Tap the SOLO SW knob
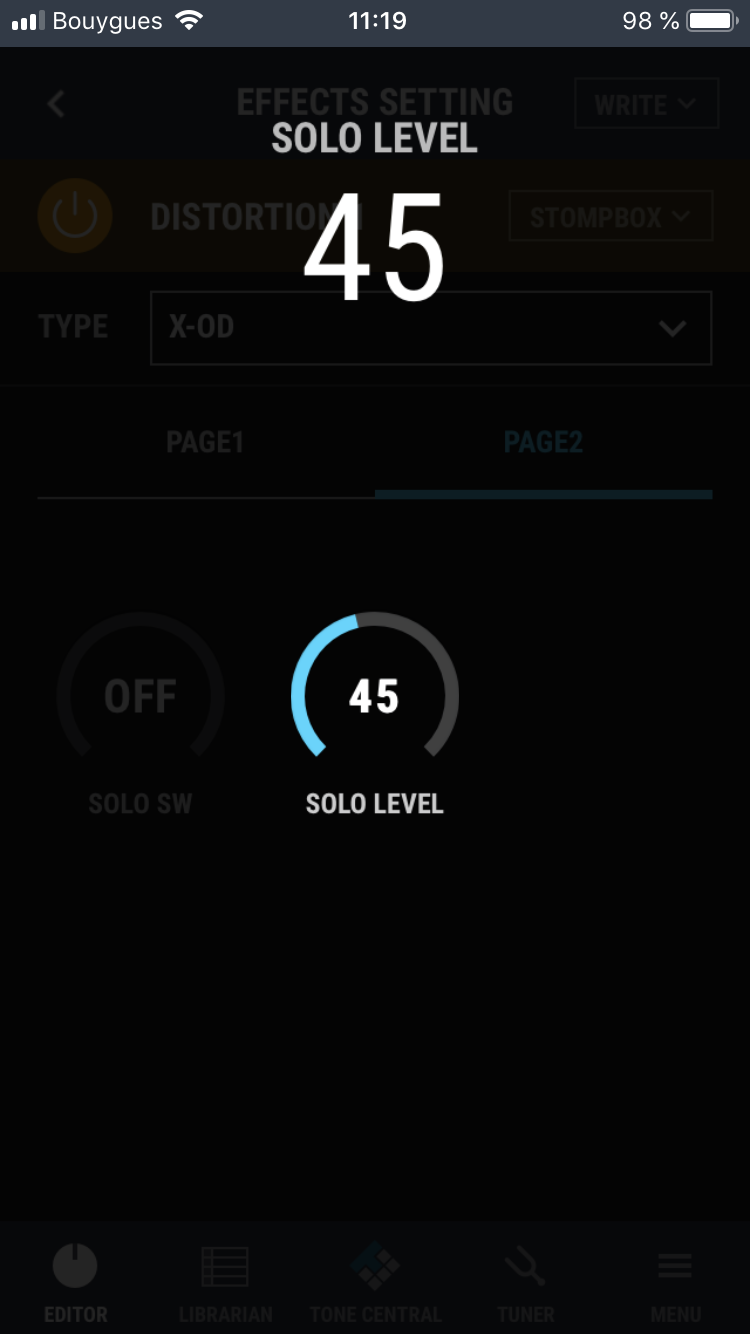Image resolution: width=750 pixels, height=1334 pixels. 140,697
